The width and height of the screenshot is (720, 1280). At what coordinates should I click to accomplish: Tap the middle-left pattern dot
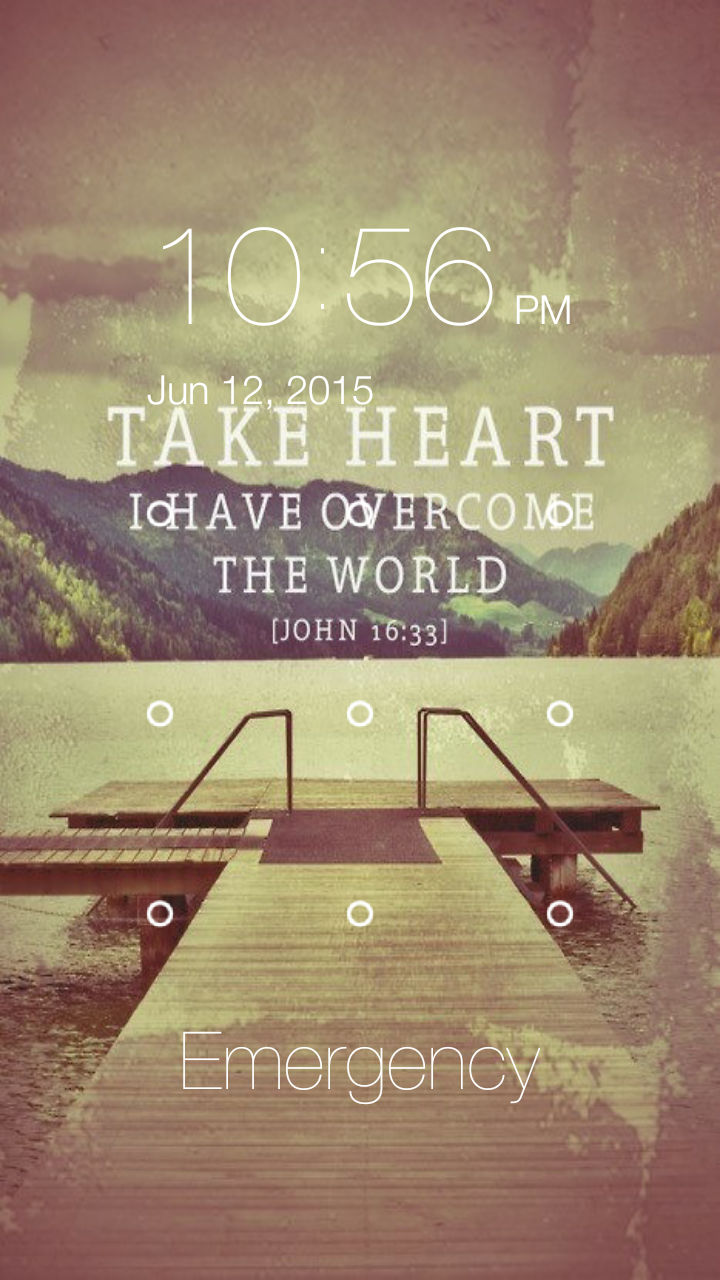click(x=160, y=912)
